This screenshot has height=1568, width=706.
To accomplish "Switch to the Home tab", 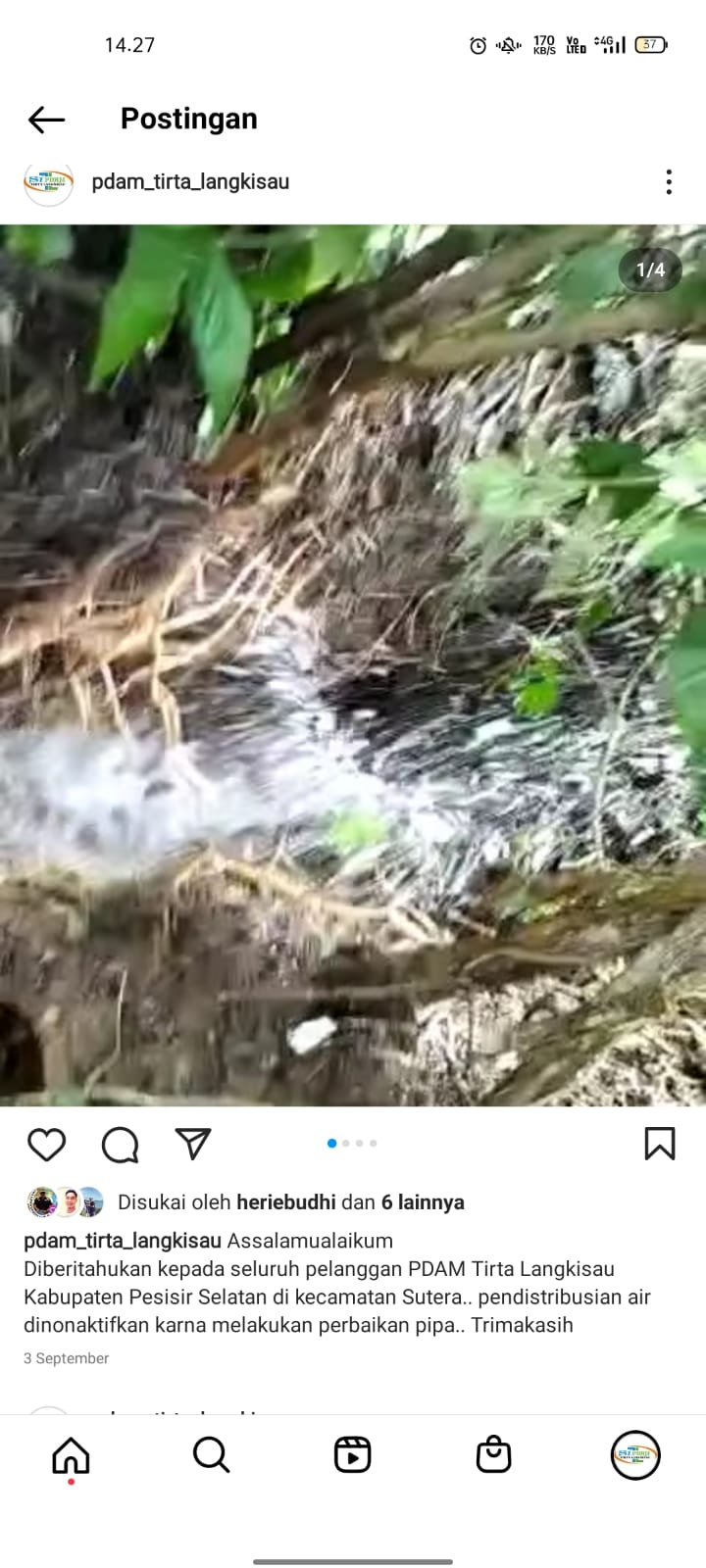I will coord(71,1455).
